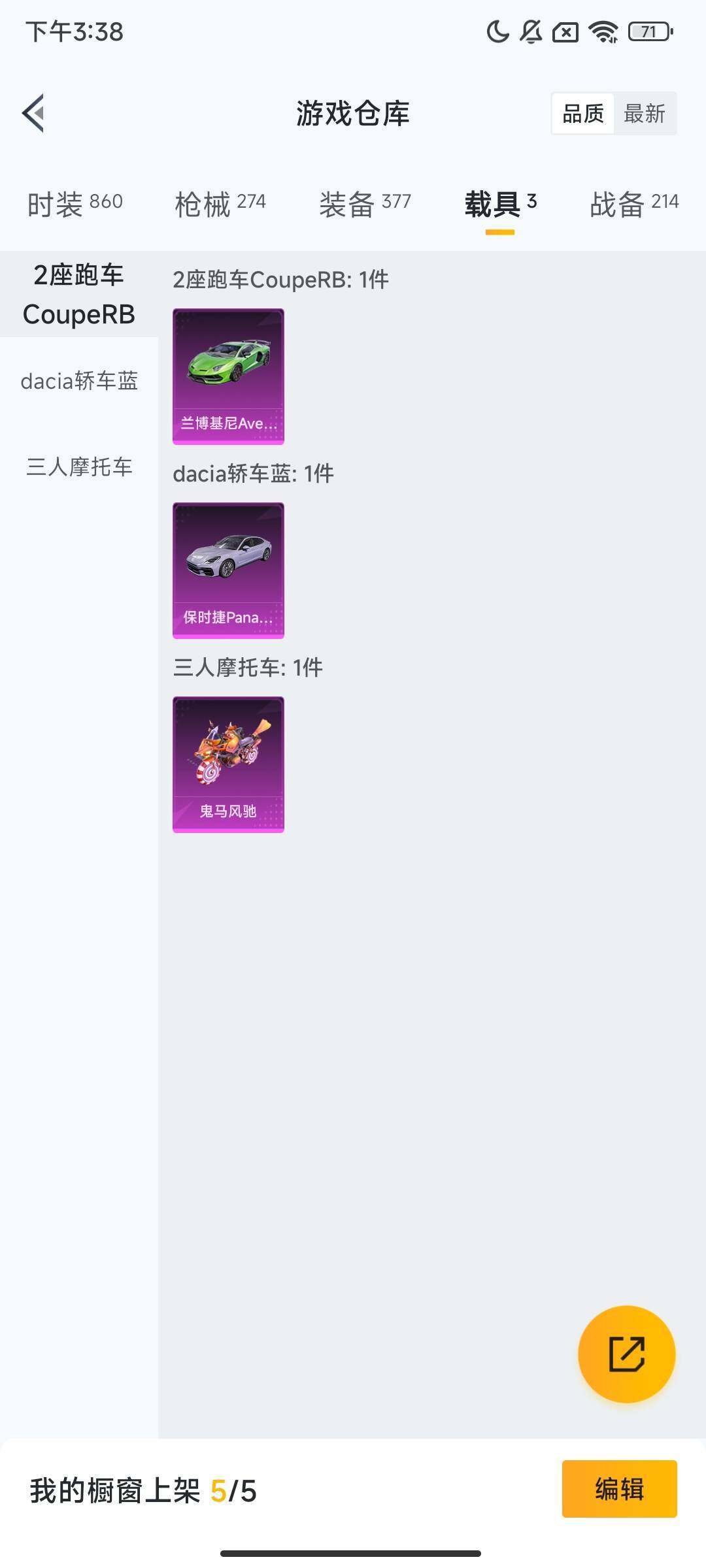The image size is (706, 1568).
Task: Tap the SIM card status icon
Action: tap(566, 31)
